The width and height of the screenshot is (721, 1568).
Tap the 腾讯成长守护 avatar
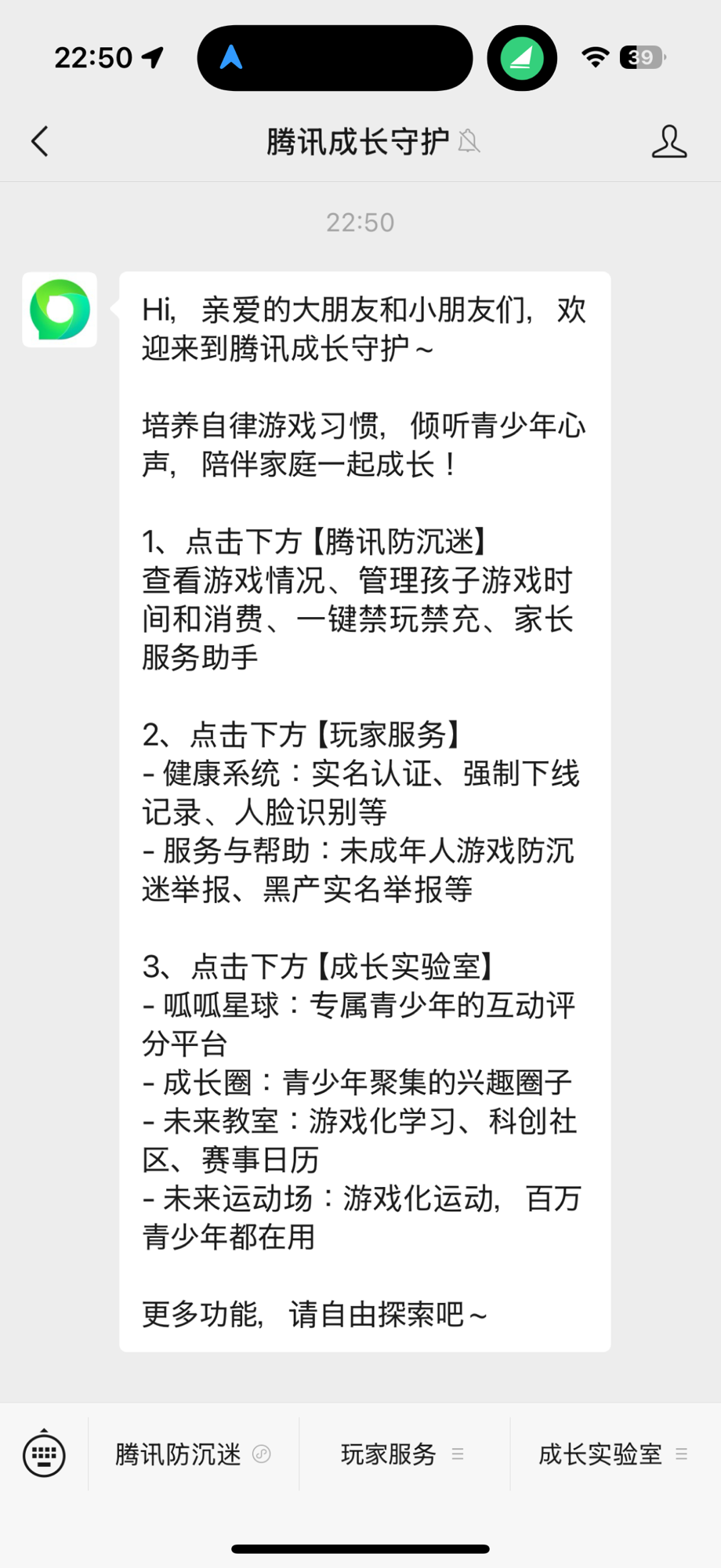[x=60, y=310]
